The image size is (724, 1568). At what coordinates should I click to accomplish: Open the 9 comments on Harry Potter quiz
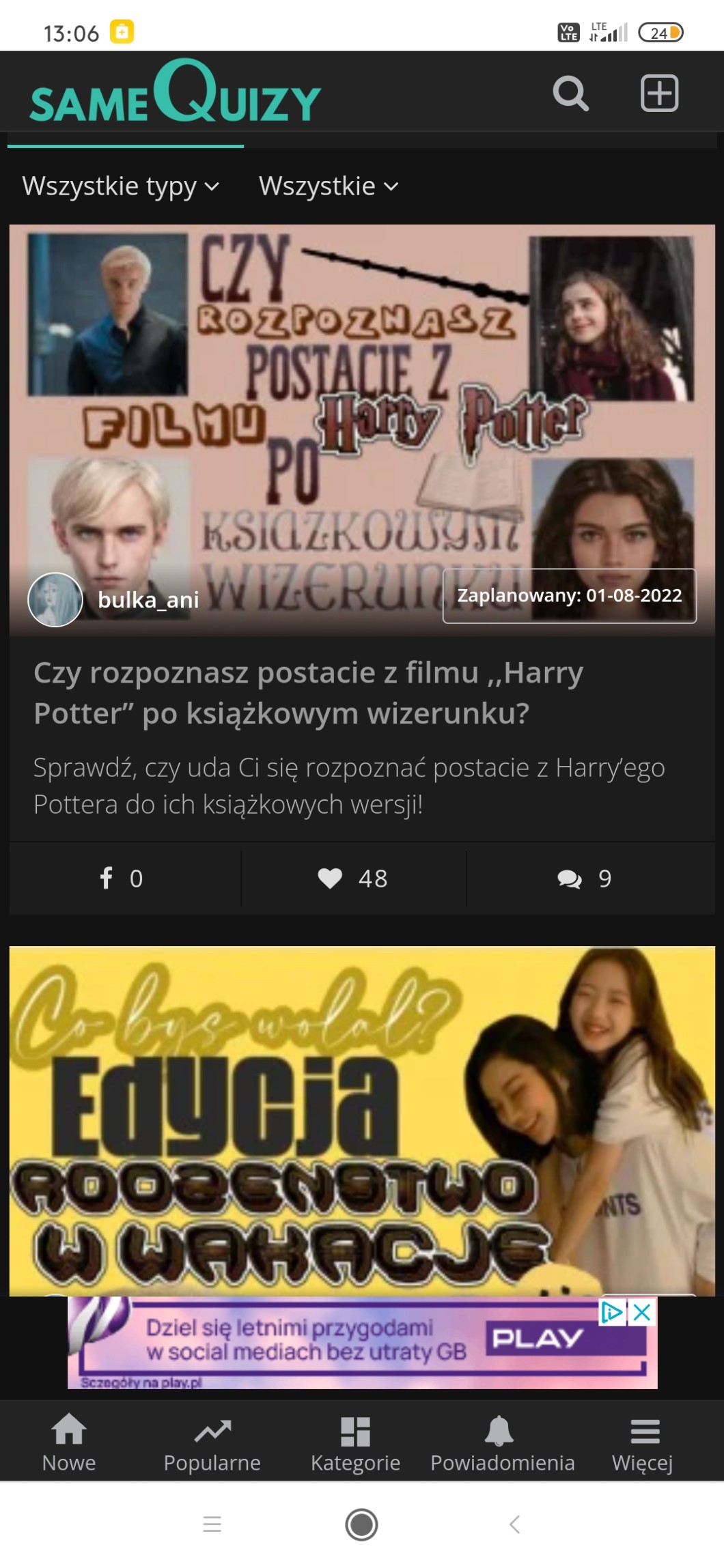tap(585, 879)
